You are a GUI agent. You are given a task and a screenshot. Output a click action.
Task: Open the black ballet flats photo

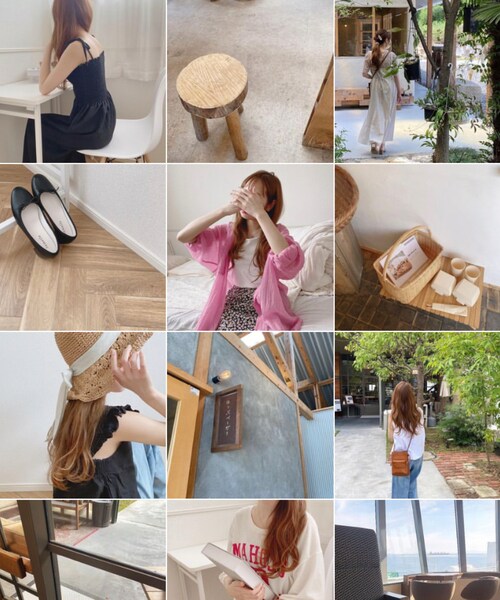pyautogui.click(x=83, y=248)
